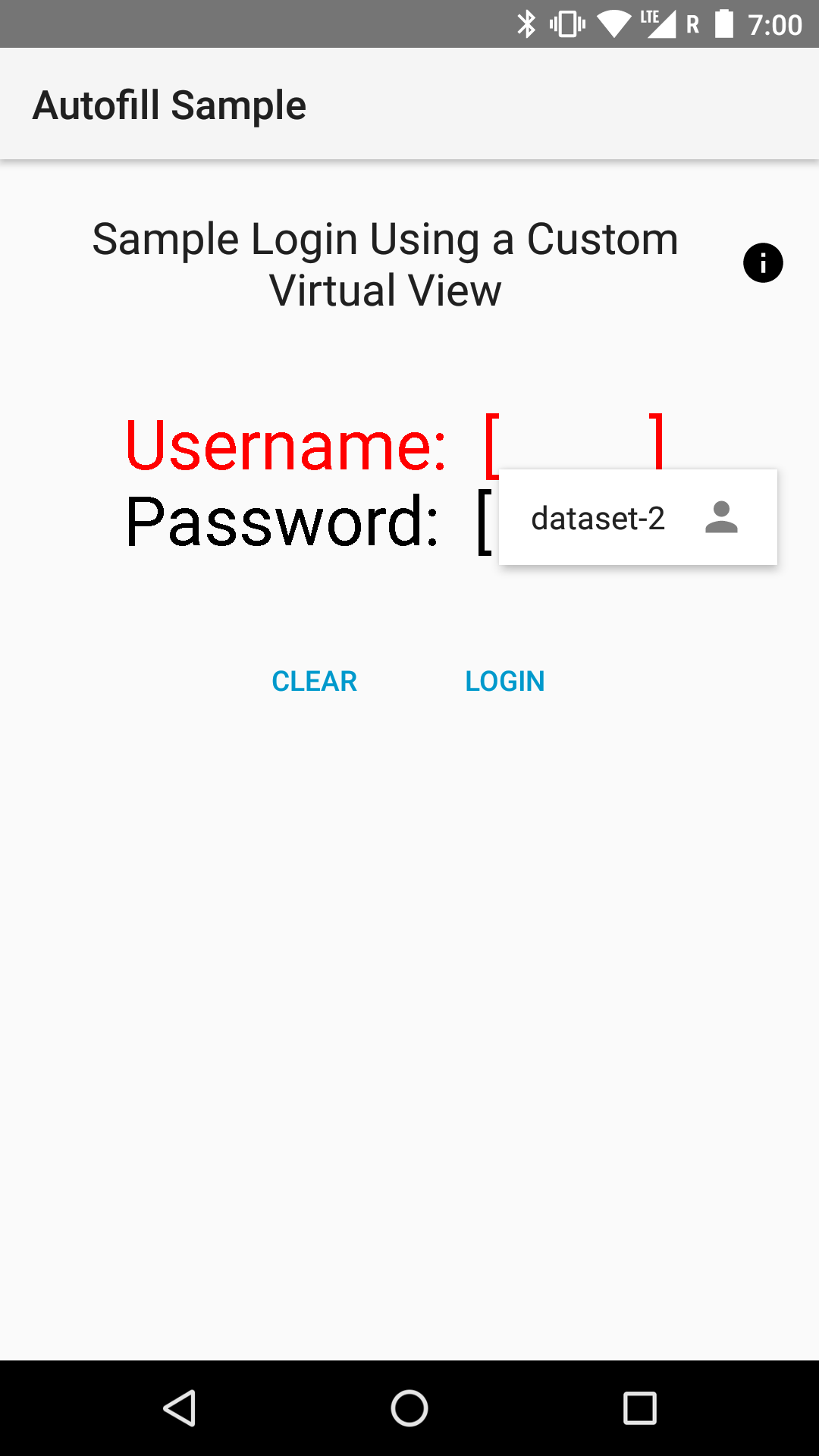Screen dimensions: 819x1456
Task: Tap the info icon beside the title
Action: 763,262
